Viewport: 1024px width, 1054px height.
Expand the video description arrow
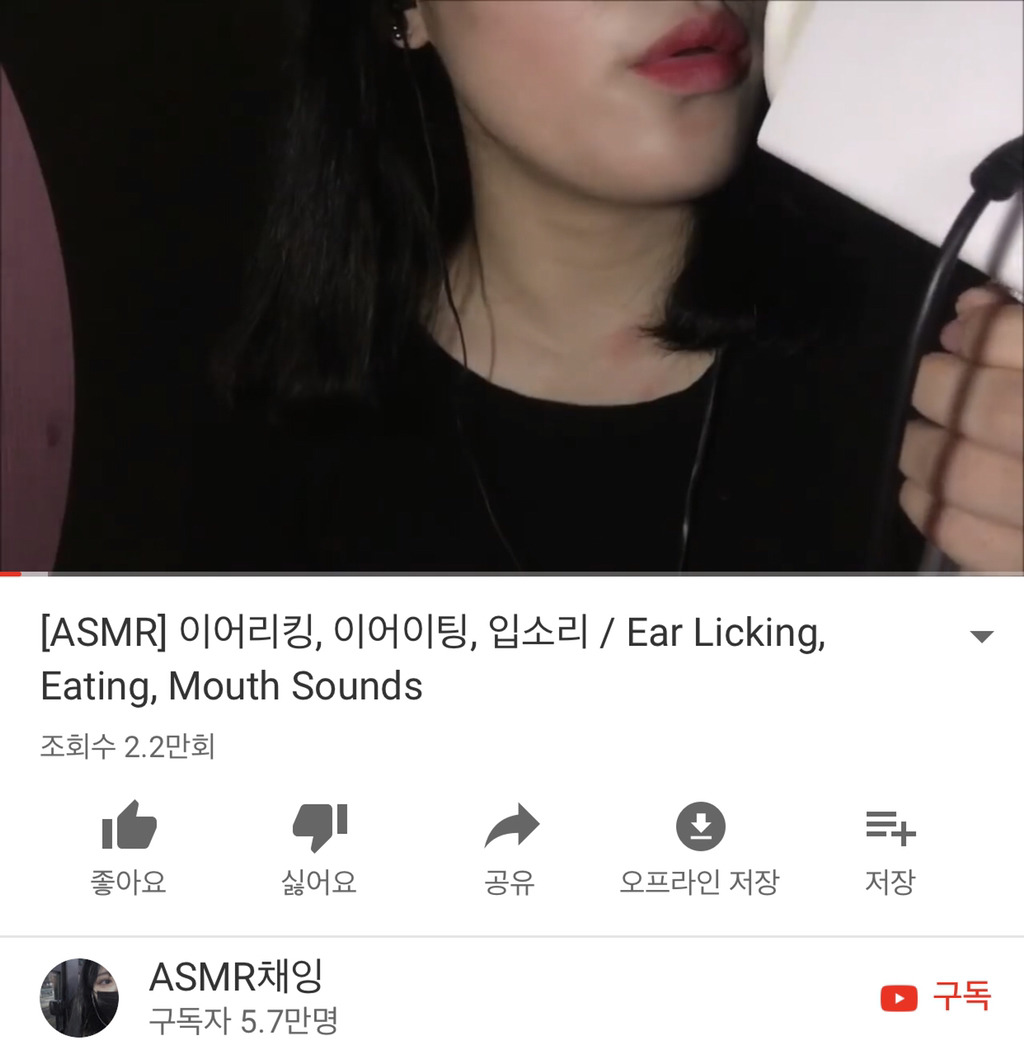tap(981, 637)
